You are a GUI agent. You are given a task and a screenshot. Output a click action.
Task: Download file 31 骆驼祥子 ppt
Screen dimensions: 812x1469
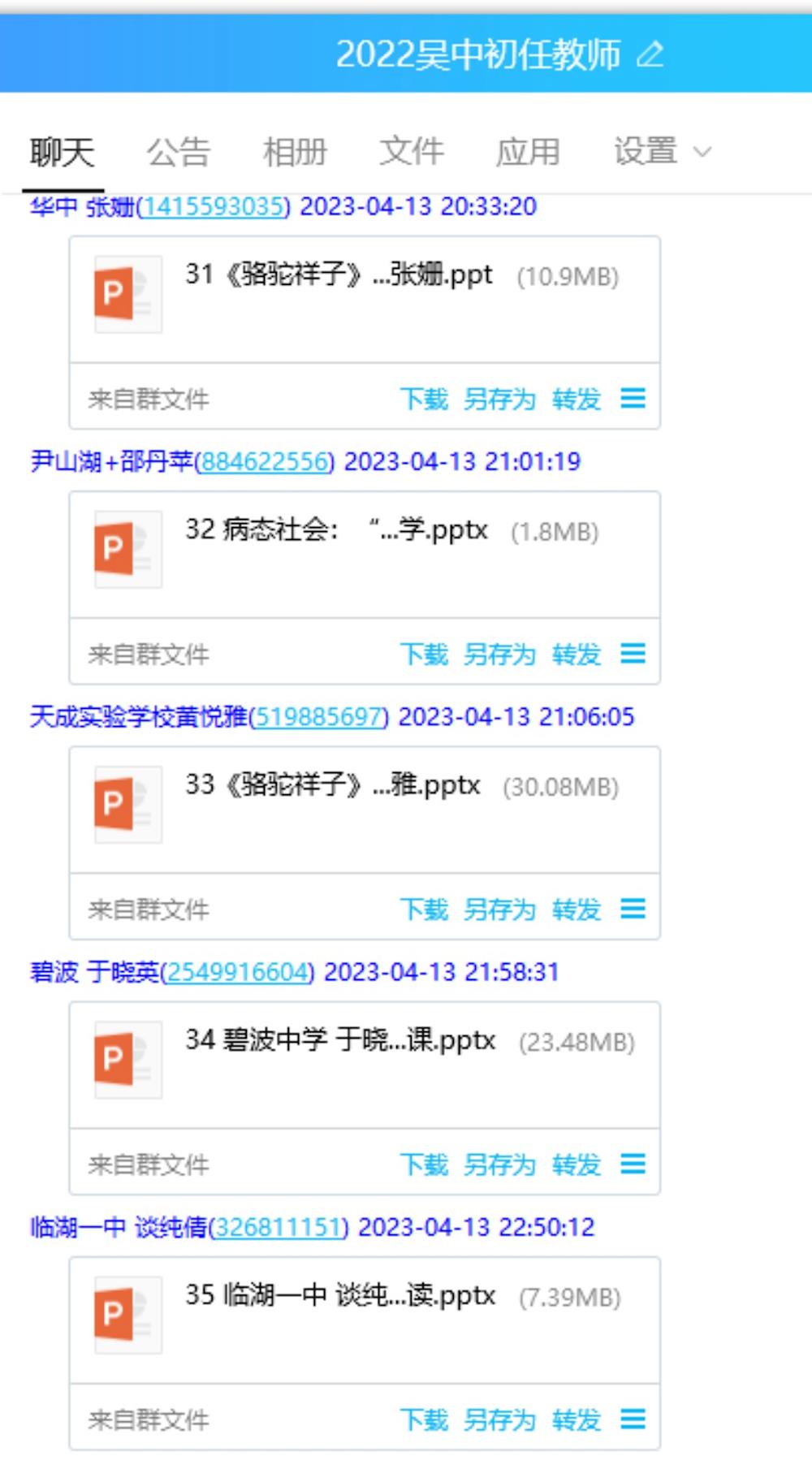(424, 399)
